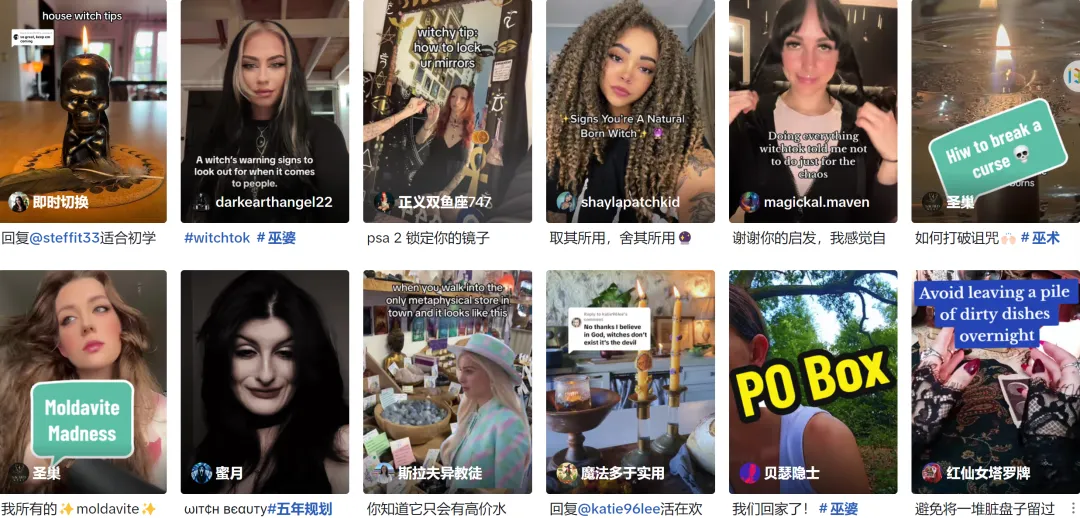Screen dimensions: 1080x518
Task: Watch the dirty dishes video by 红仙女塔罗牌
Action: pos(995,381)
